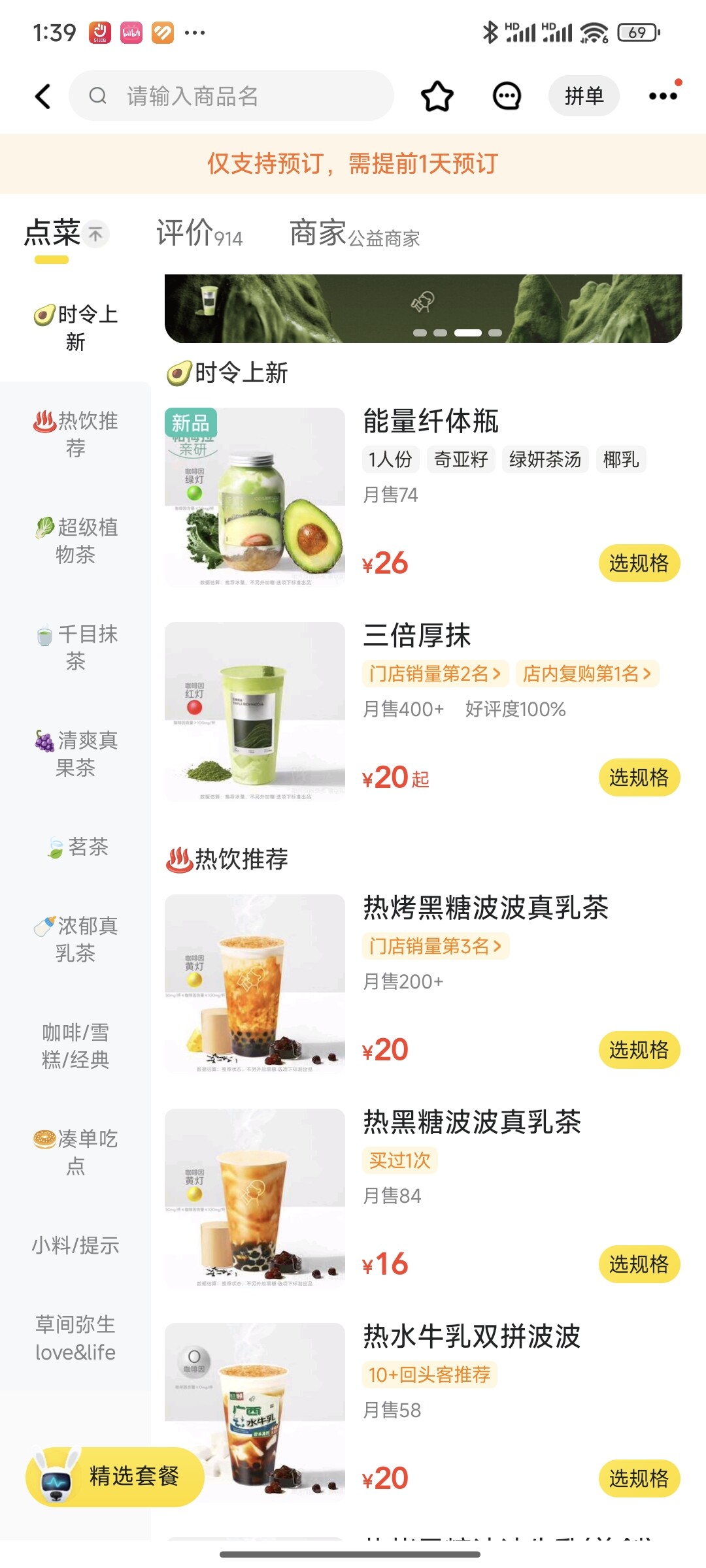Select the 浓郁真乳茶 category
This screenshot has width=706, height=1568.
click(76, 939)
